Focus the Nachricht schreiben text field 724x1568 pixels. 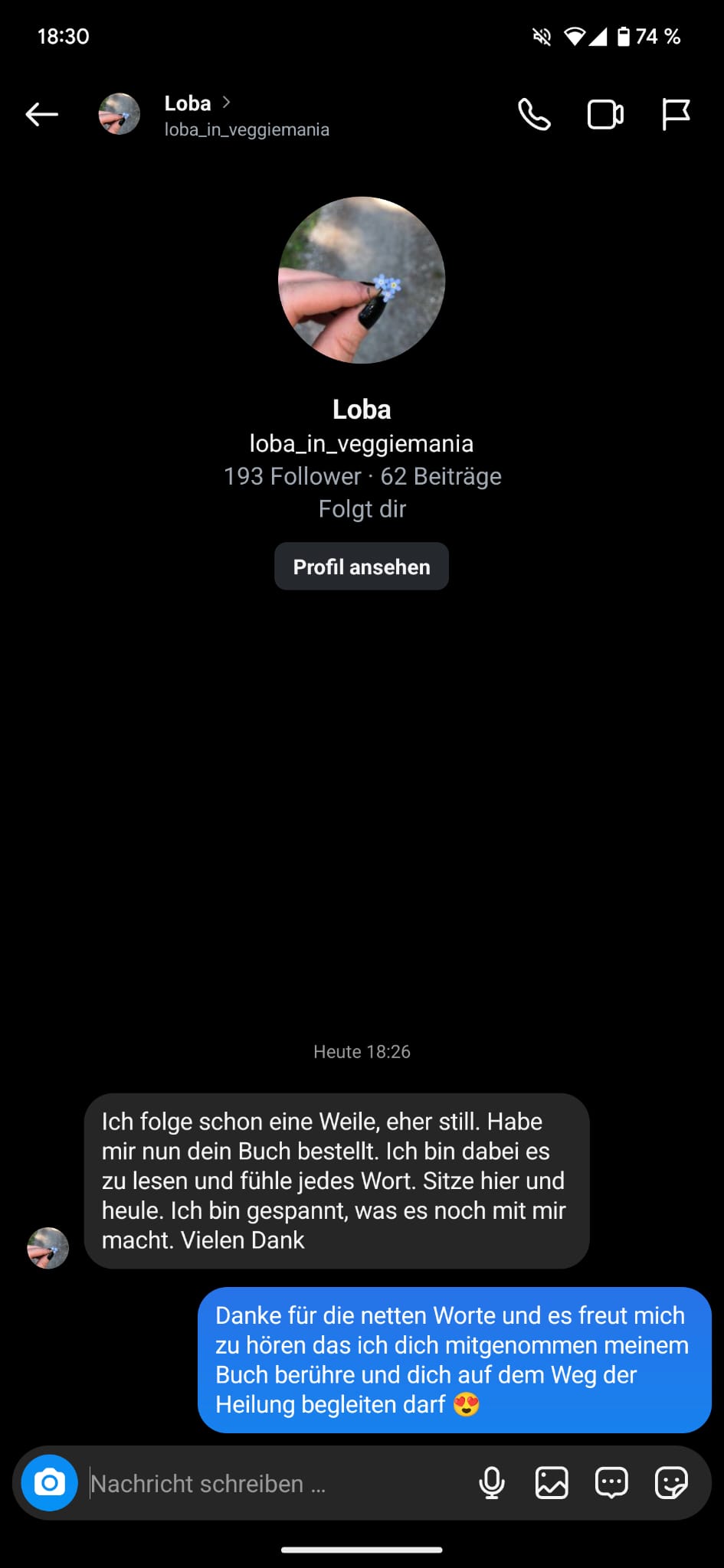click(x=276, y=1484)
